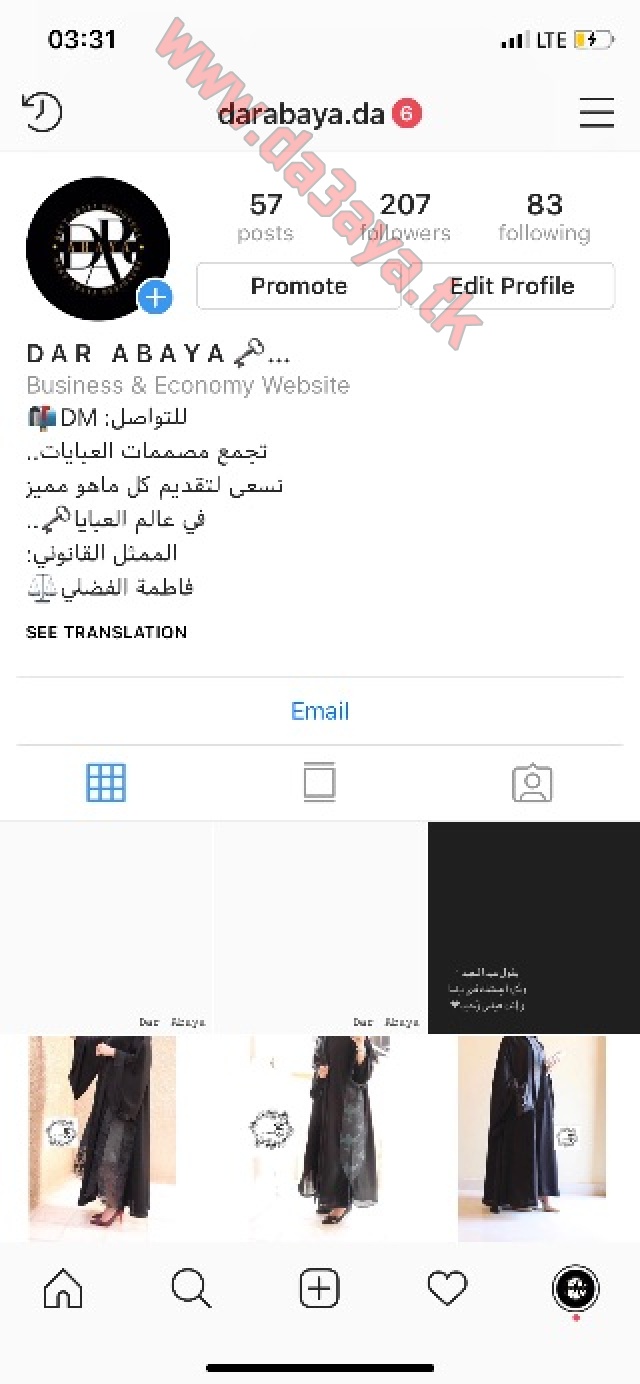The width and height of the screenshot is (640, 1384).
Task: Open the abaya post with red shoes
Action: [106, 1138]
